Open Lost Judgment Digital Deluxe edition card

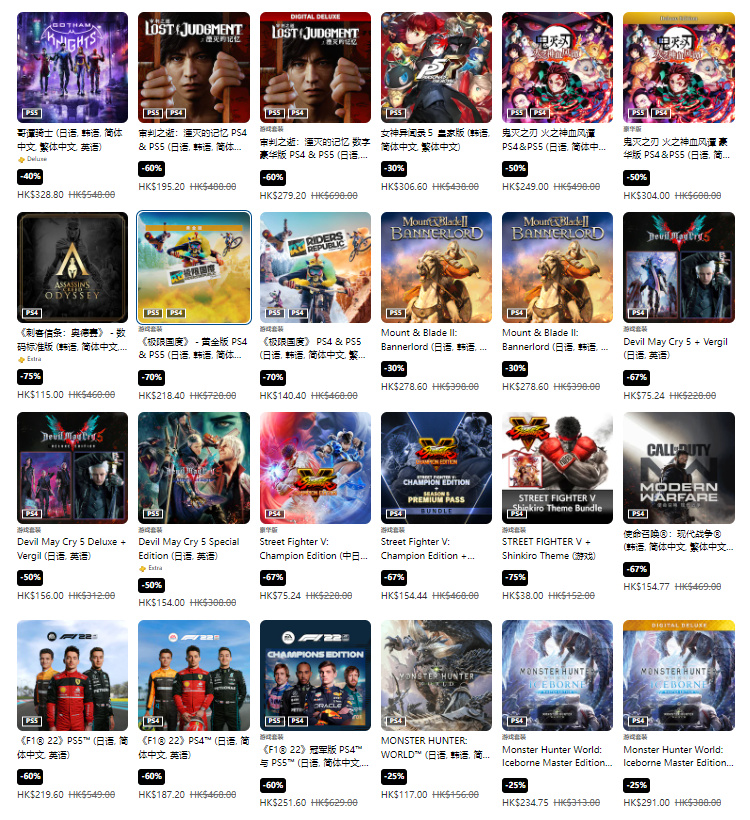coord(314,67)
